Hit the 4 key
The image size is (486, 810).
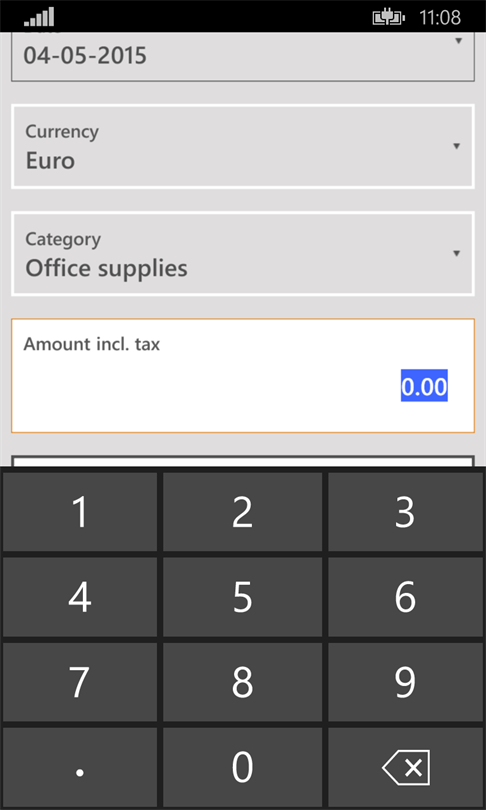(x=80, y=597)
